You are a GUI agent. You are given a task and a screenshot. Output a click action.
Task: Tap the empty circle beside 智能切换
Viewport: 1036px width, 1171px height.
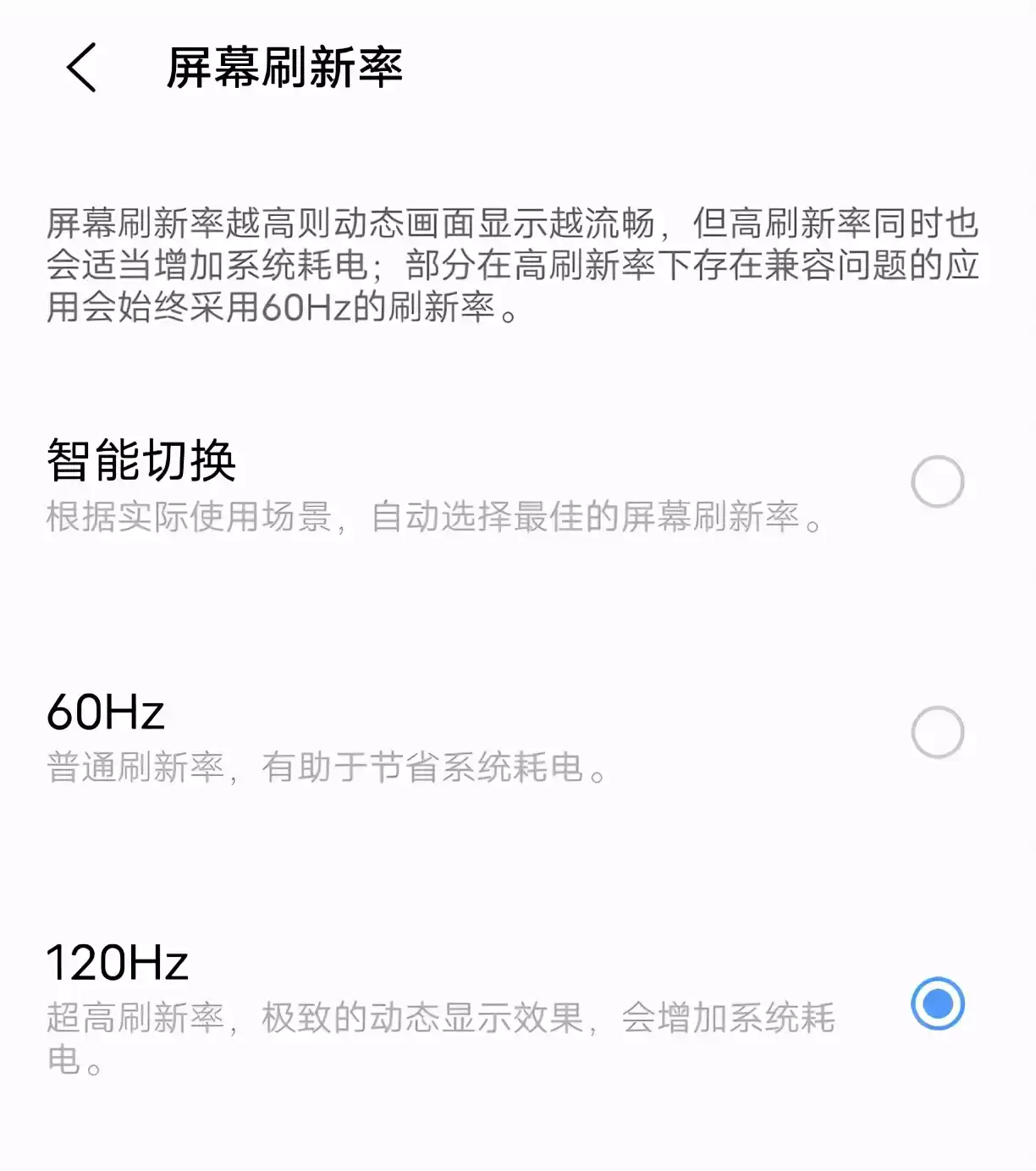coord(936,480)
